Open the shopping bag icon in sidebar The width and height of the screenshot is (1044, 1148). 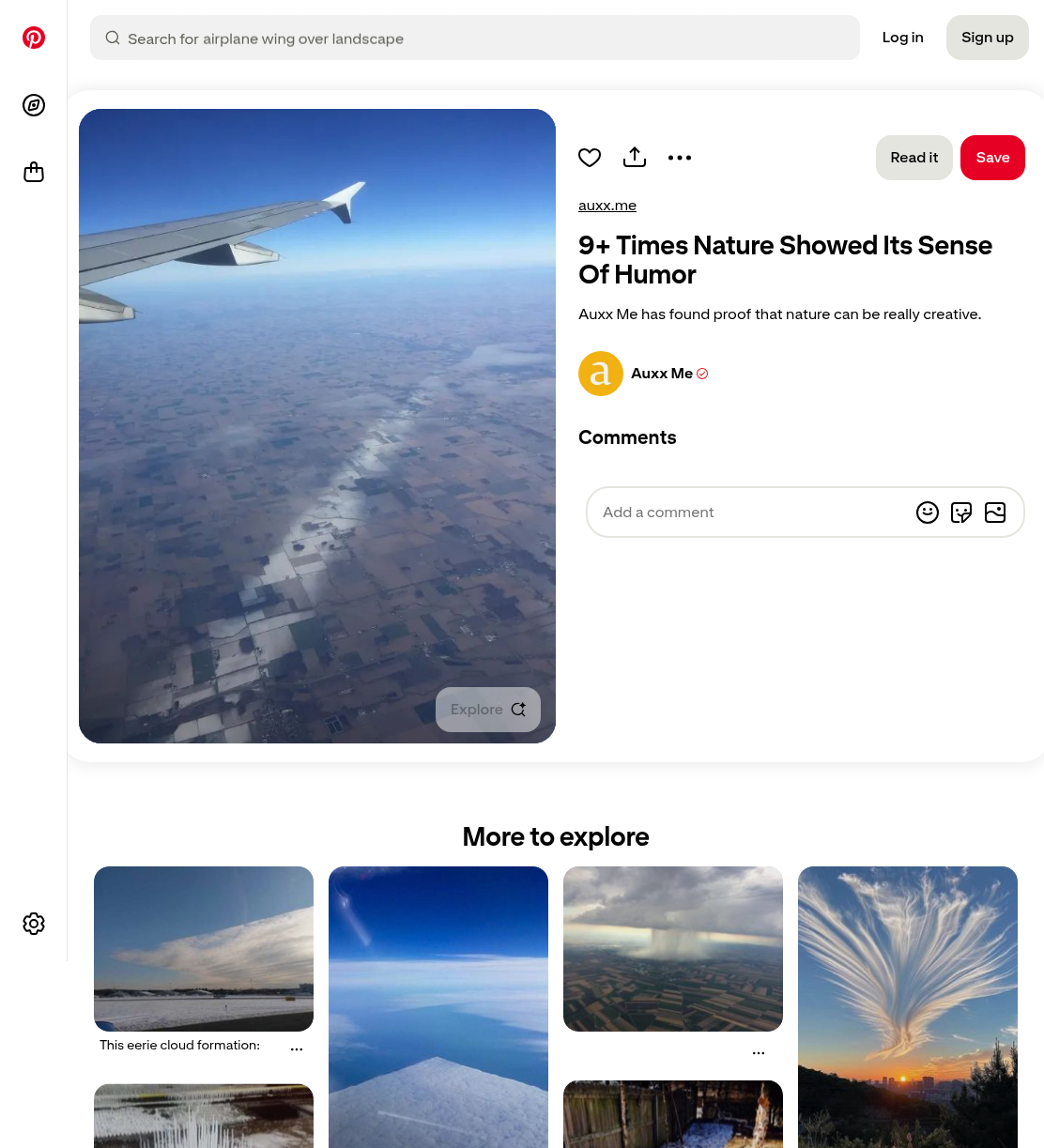coord(34,172)
